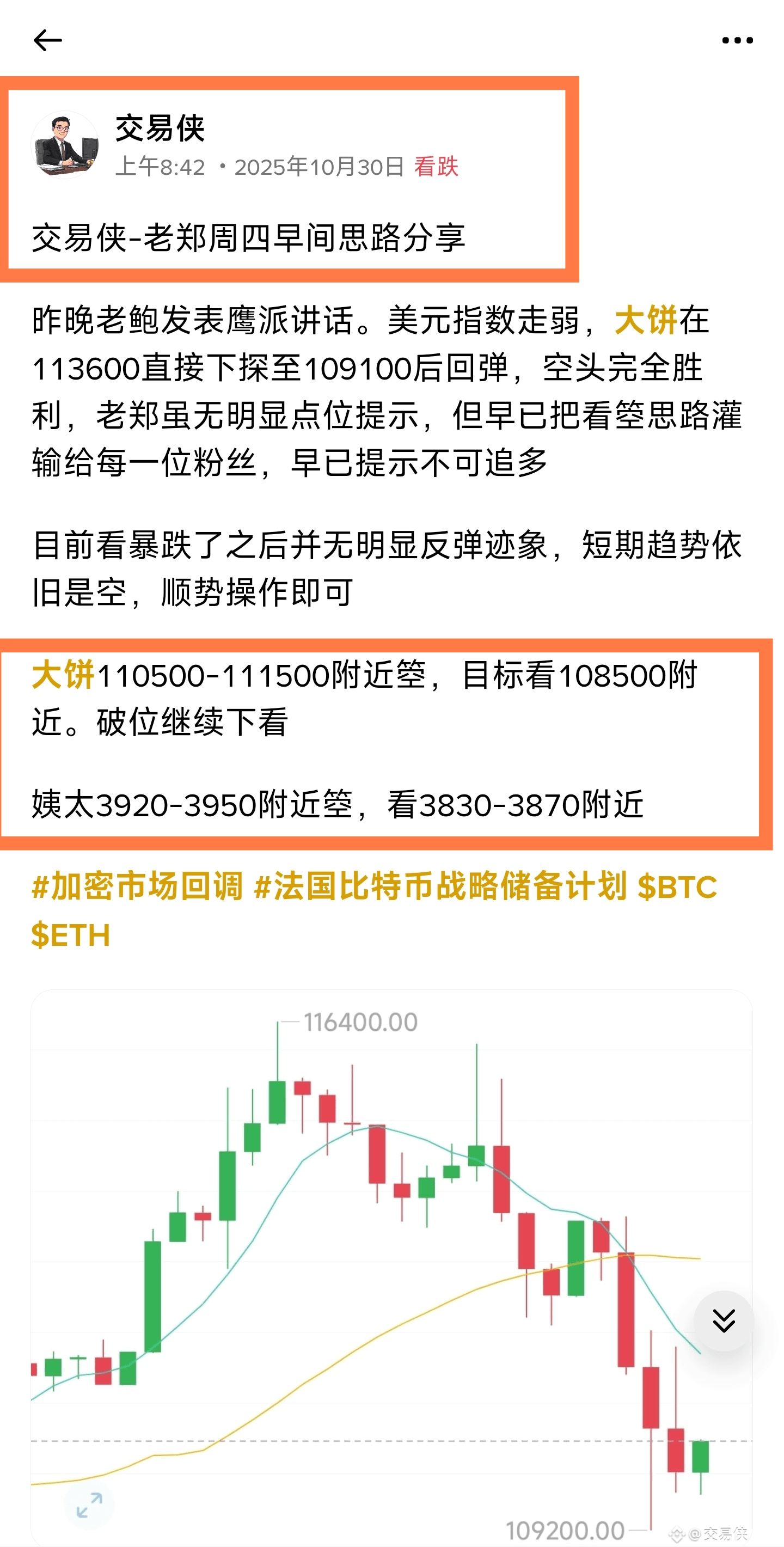Open the $BTC coin tag
784x1547 pixels.
677,886
